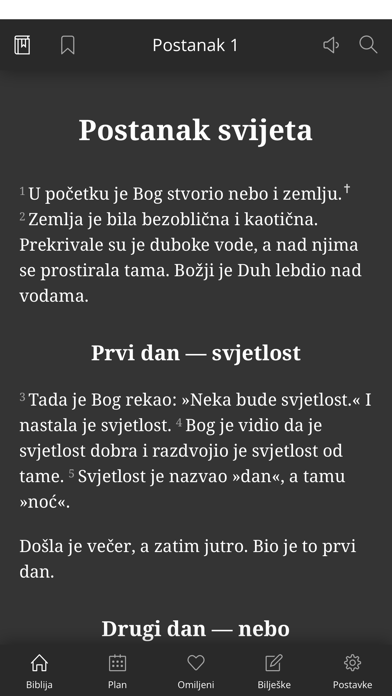
Task: Open the Omiljeni favorites tab
Action: (x=195, y=671)
